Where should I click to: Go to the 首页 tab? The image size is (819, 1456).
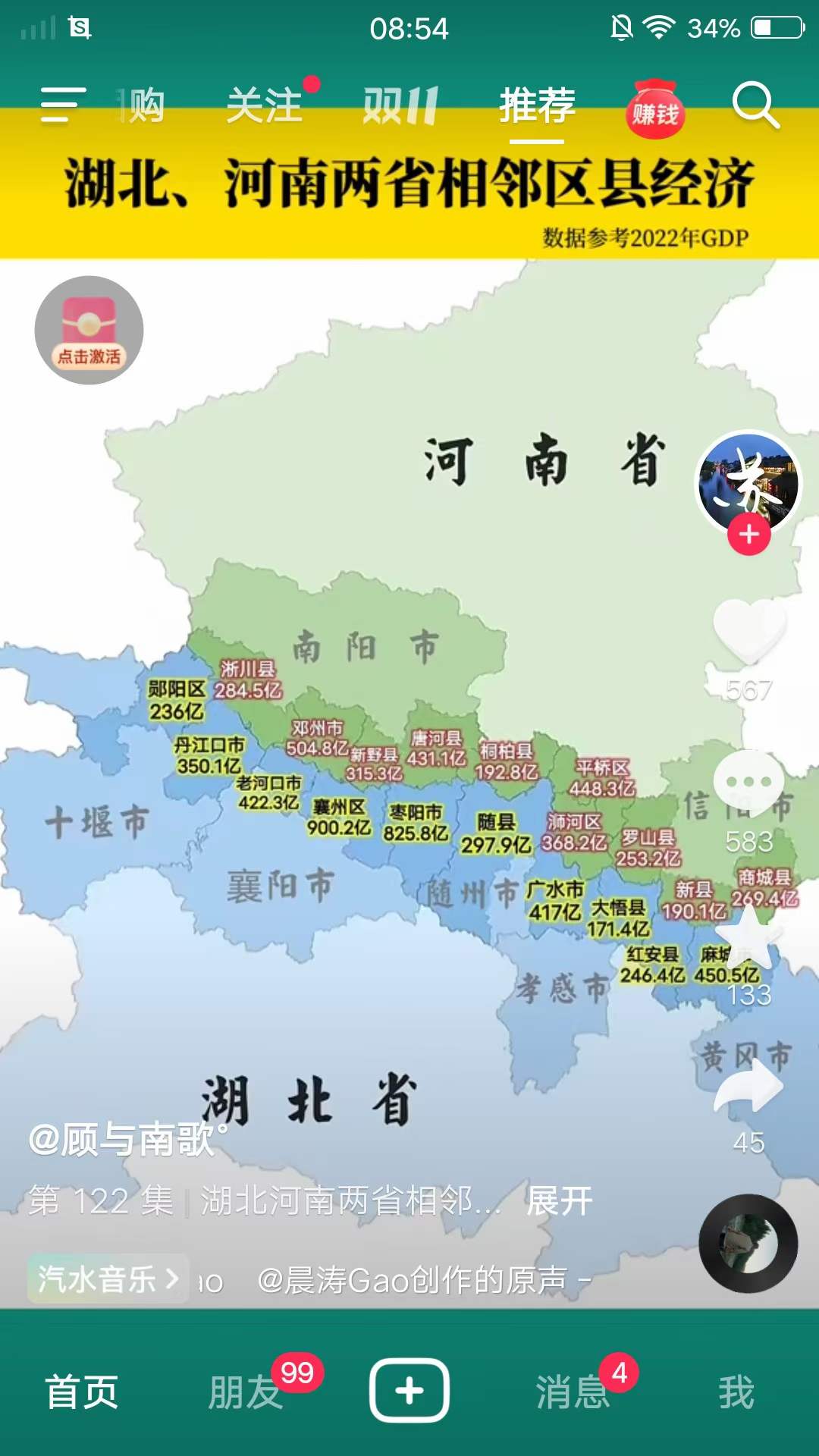click(82, 1392)
